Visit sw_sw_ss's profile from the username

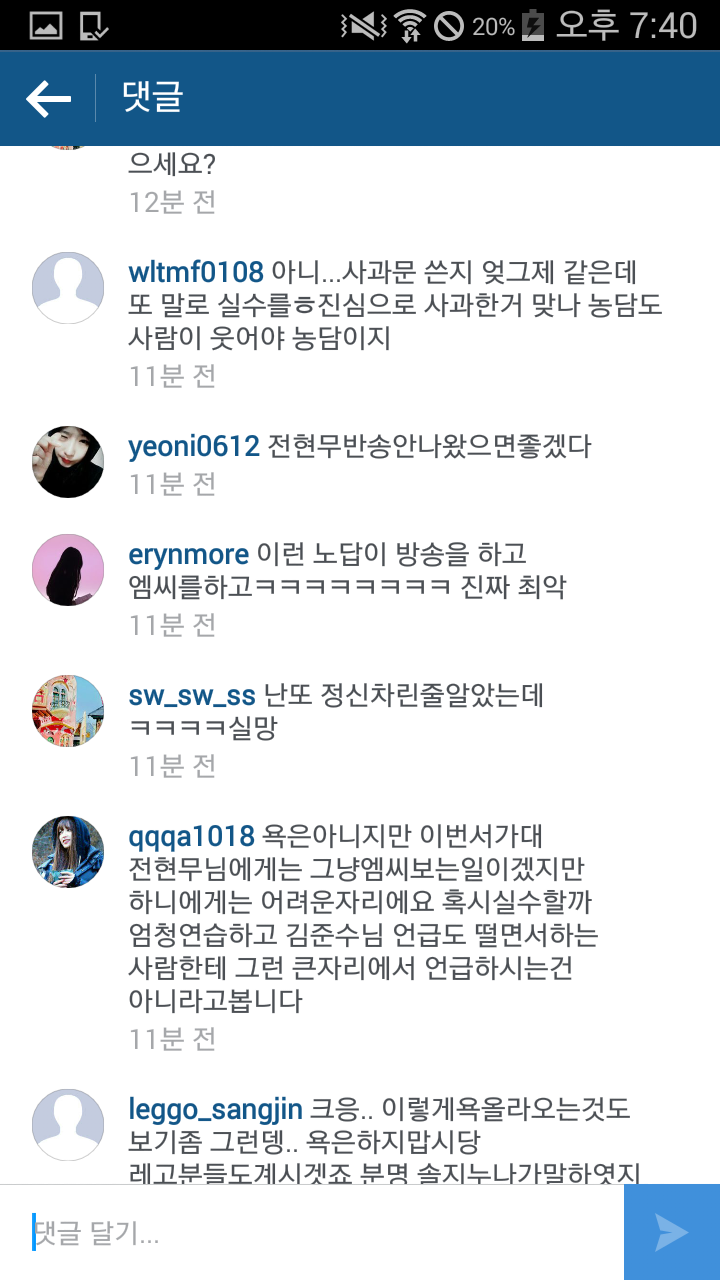[192, 695]
